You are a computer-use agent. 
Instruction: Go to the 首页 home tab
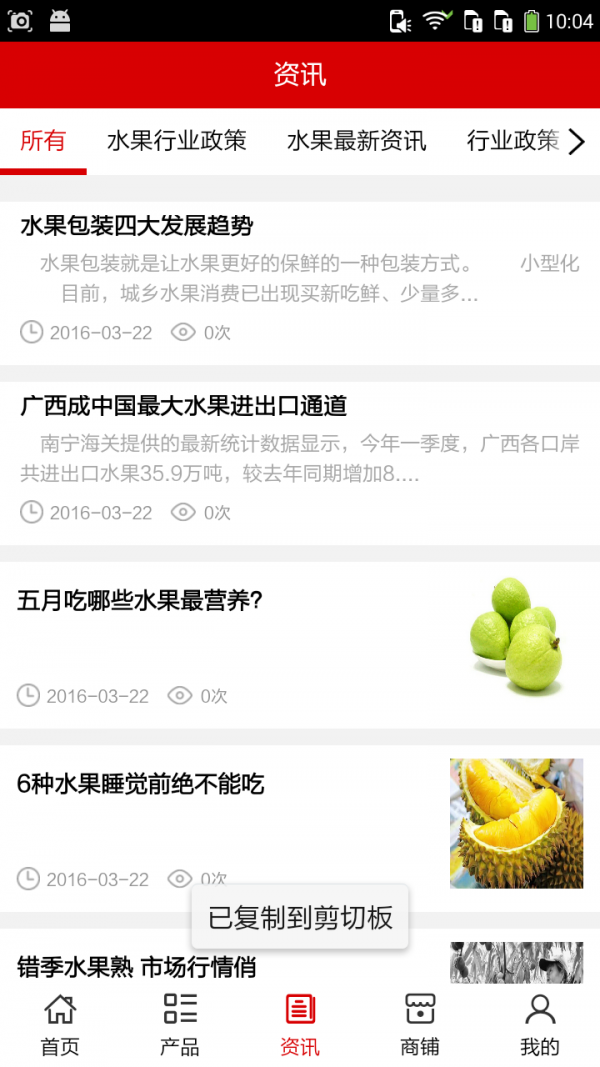point(60,1025)
